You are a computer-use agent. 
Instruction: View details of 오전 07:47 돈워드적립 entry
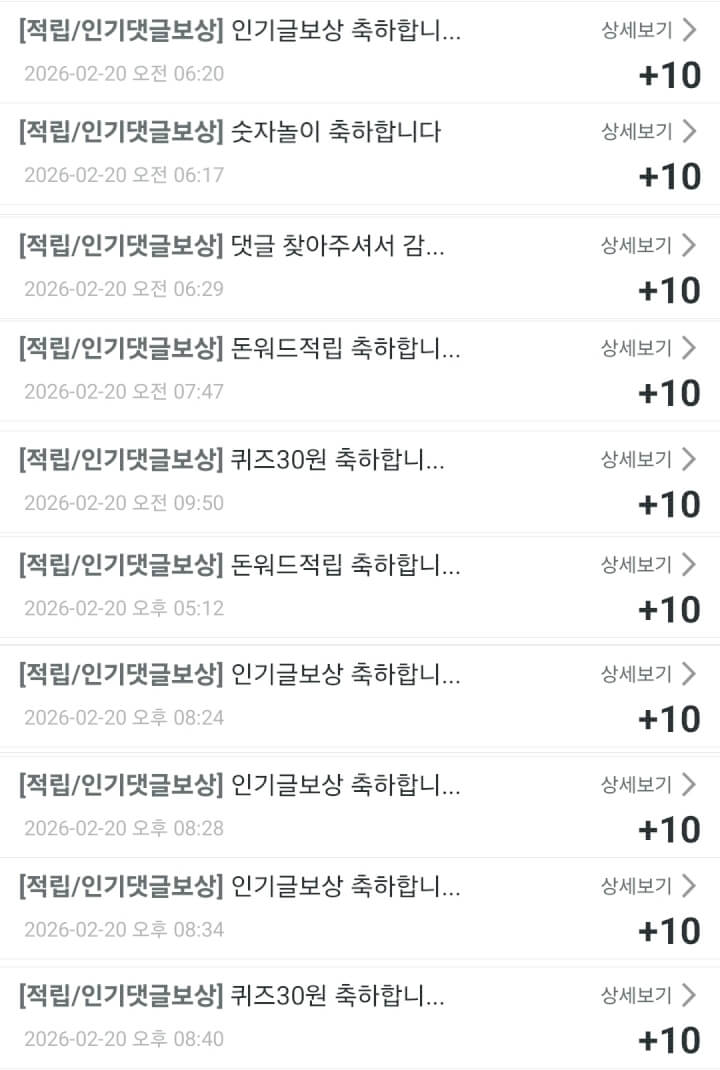pyautogui.click(x=648, y=348)
